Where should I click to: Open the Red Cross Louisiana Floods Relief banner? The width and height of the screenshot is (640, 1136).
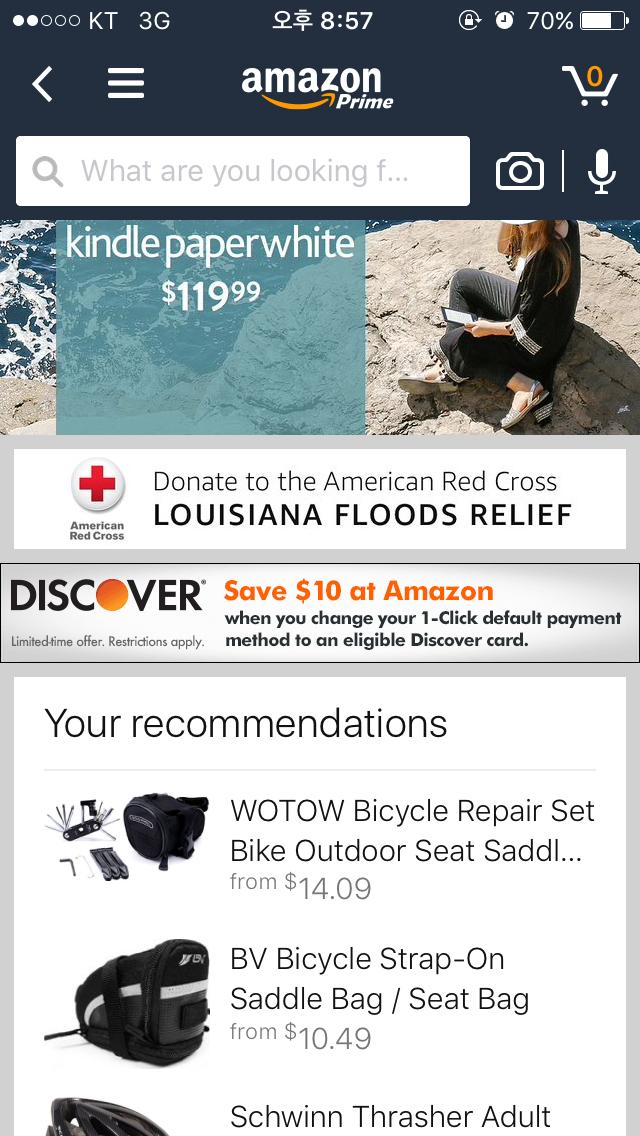[x=320, y=498]
